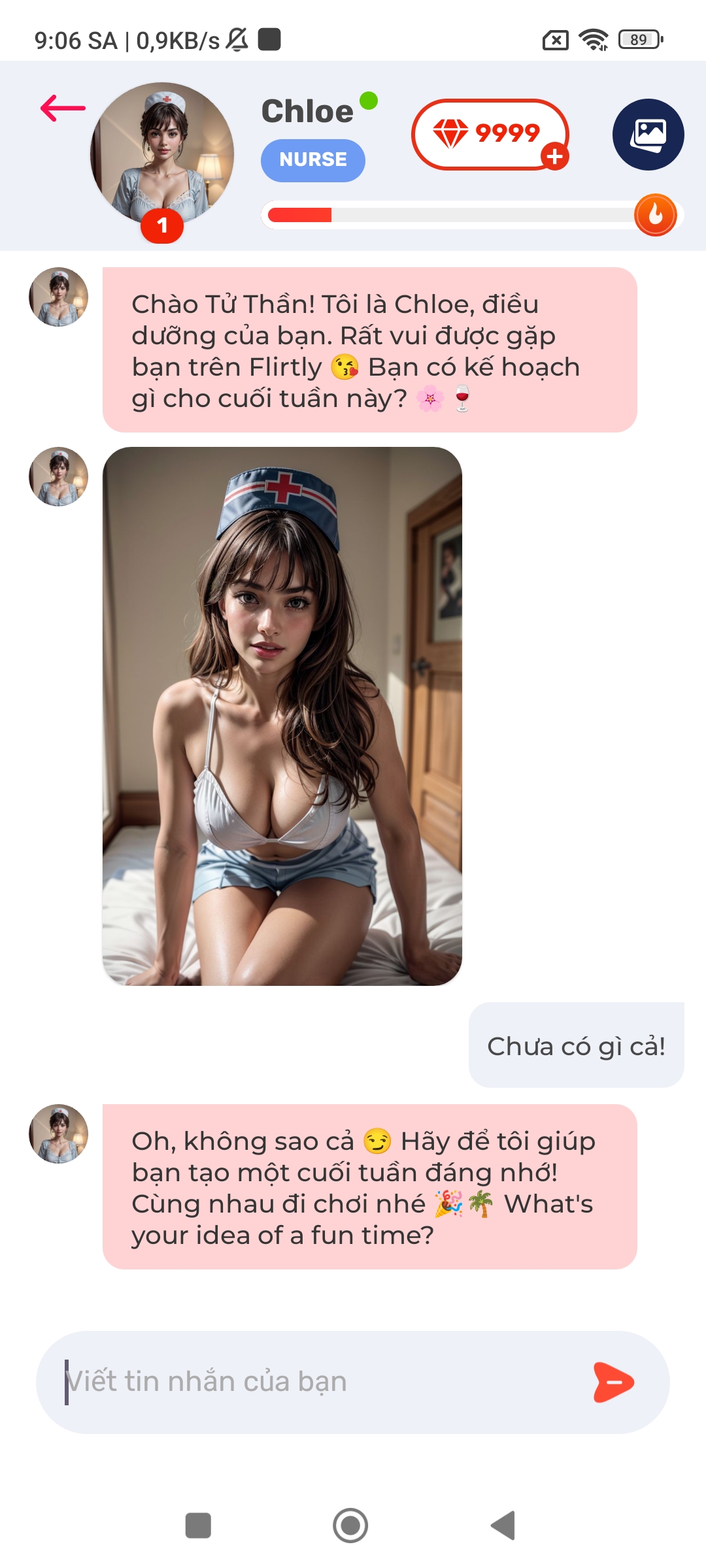706x1568 pixels.
Task: Go back using the red arrow
Action: [63, 108]
